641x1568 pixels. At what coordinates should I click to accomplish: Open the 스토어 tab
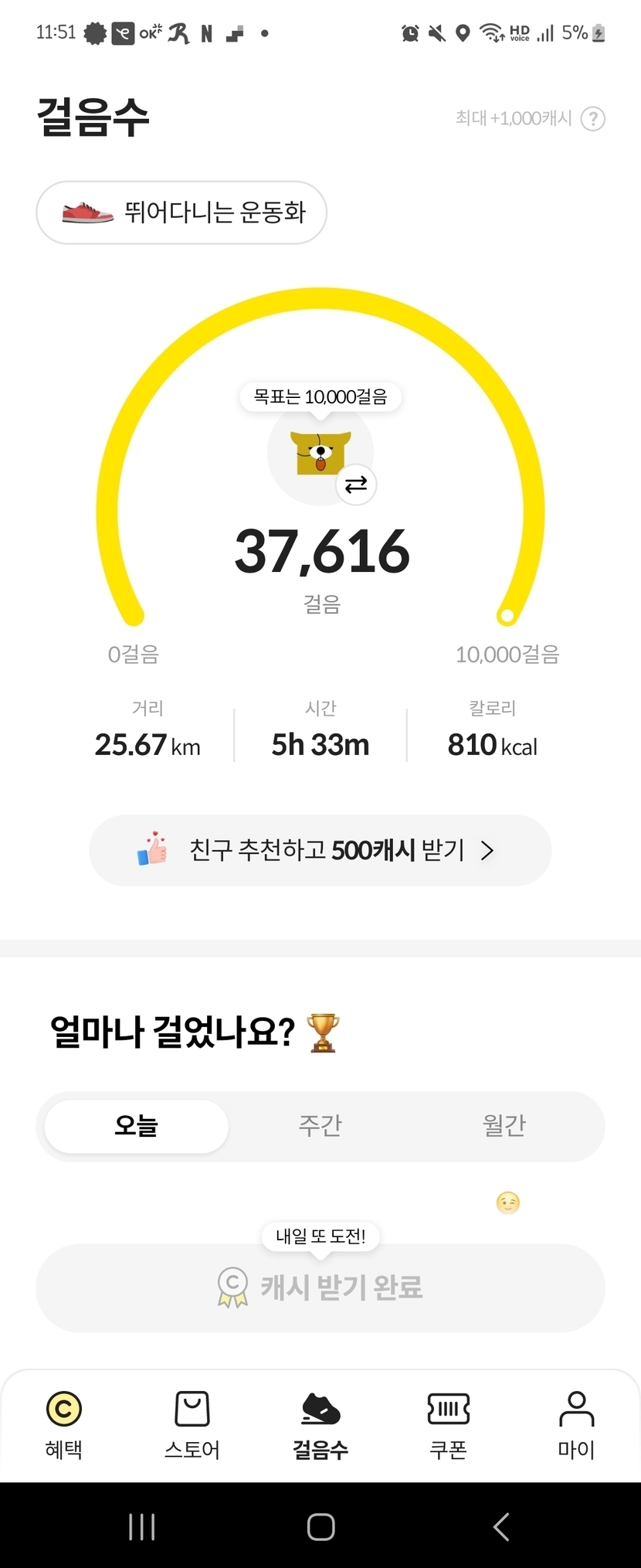192,1425
